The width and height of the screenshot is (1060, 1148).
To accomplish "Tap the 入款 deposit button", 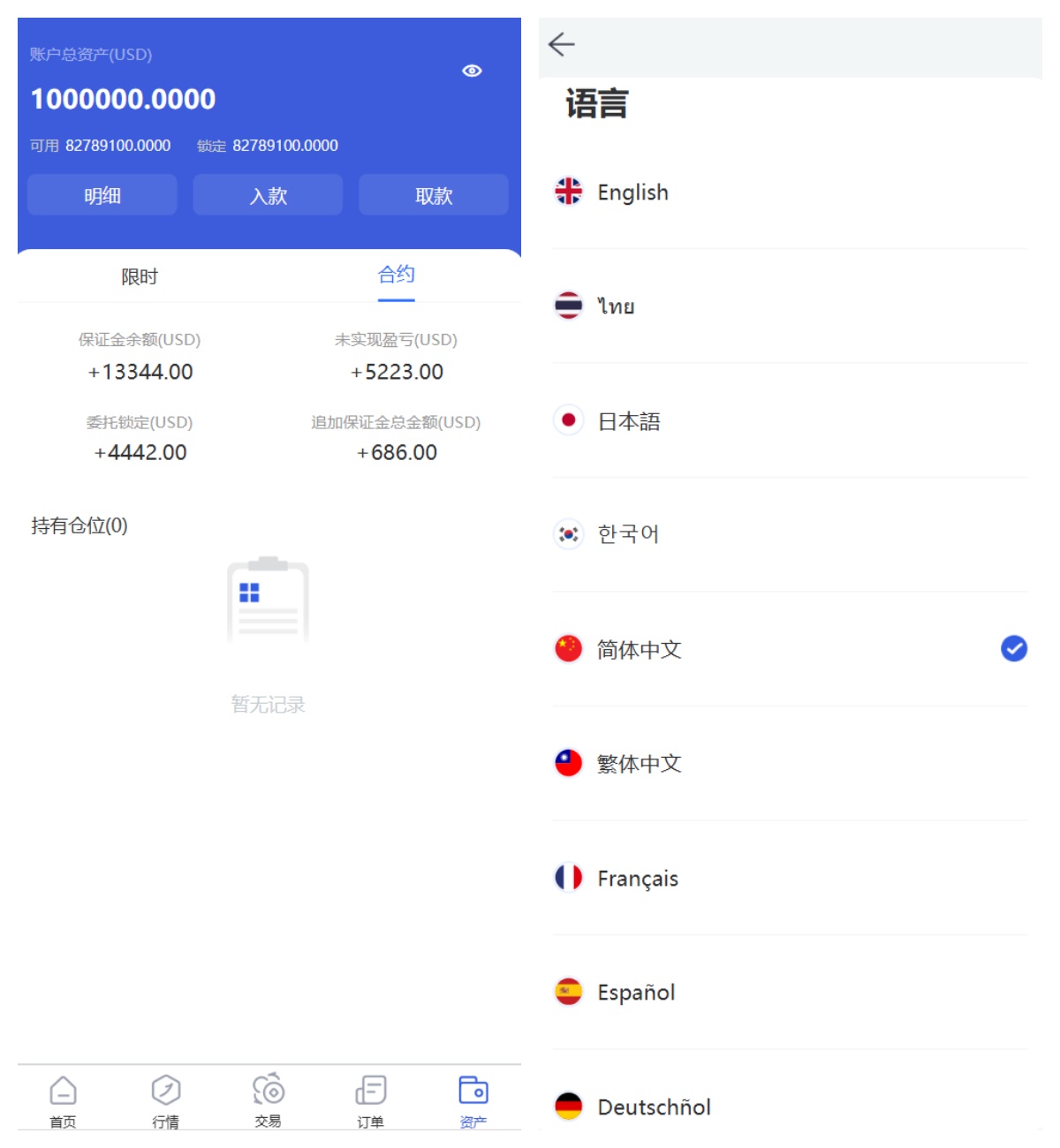I will click(268, 195).
